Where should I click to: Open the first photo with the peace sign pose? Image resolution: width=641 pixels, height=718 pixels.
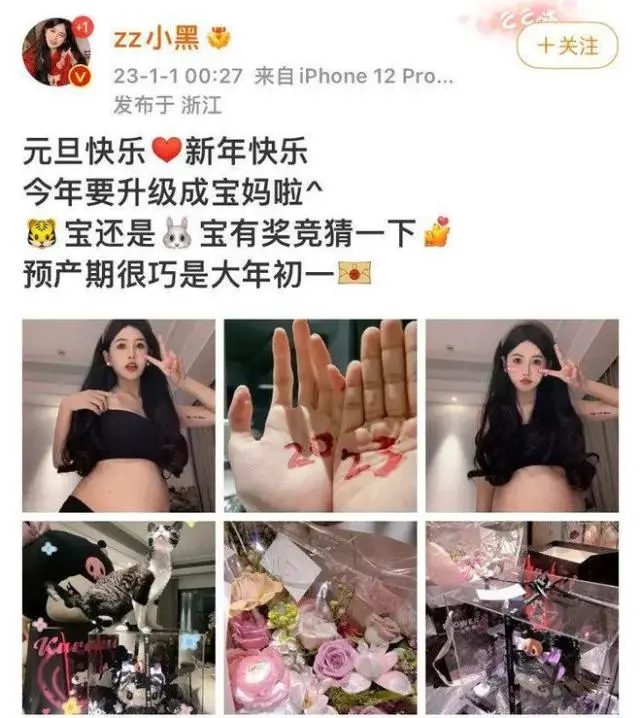click(x=119, y=415)
